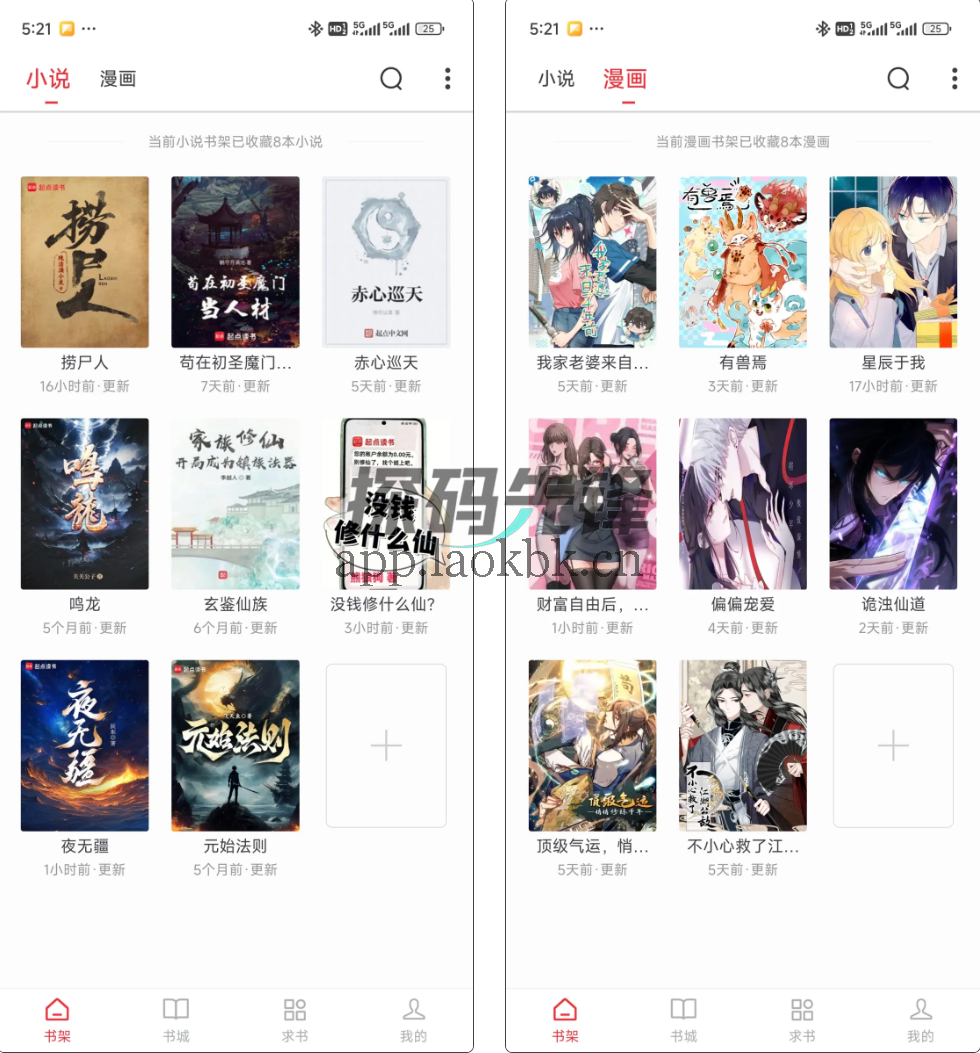Switch to the 漫画 comics tab
The width and height of the screenshot is (980, 1053).
coord(118,78)
